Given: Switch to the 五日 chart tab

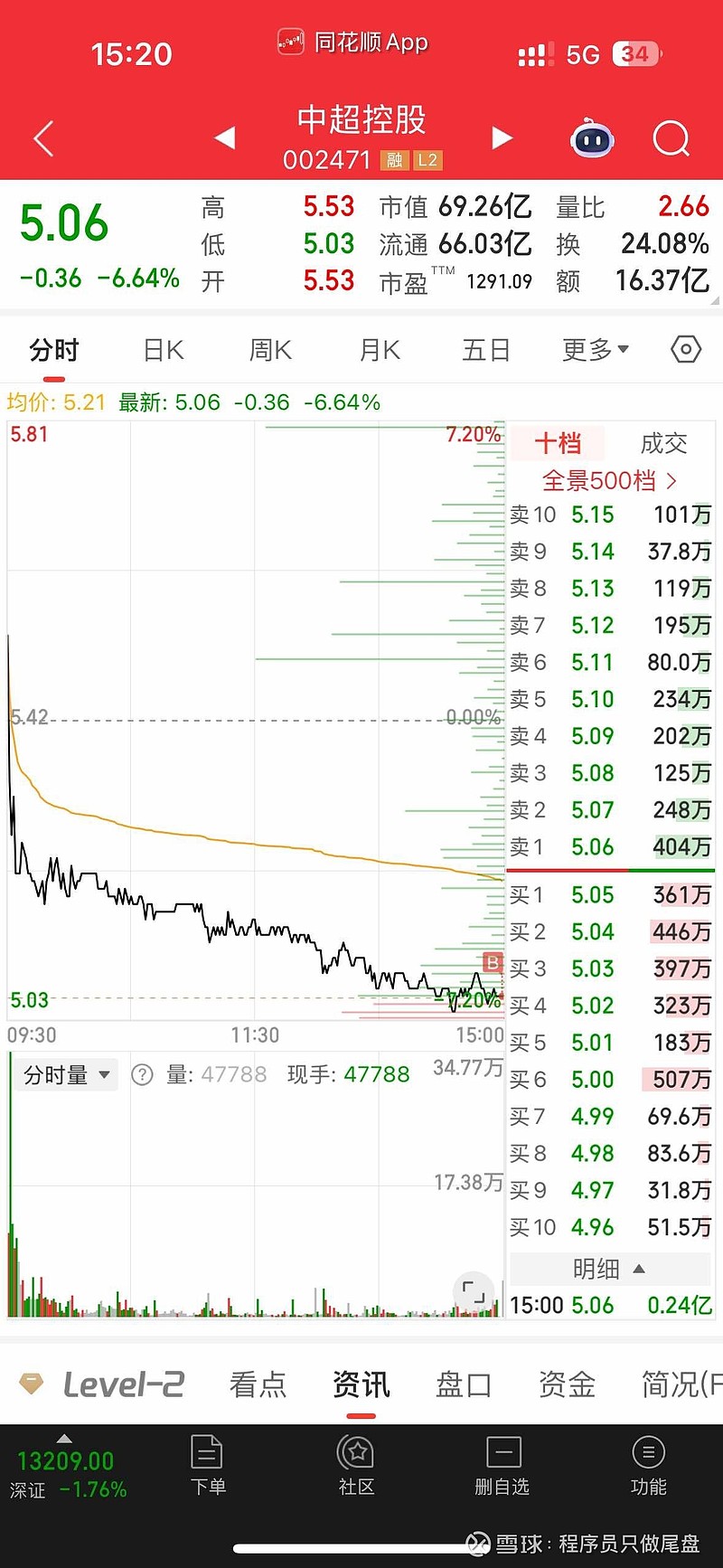Looking at the screenshot, I should (486, 350).
